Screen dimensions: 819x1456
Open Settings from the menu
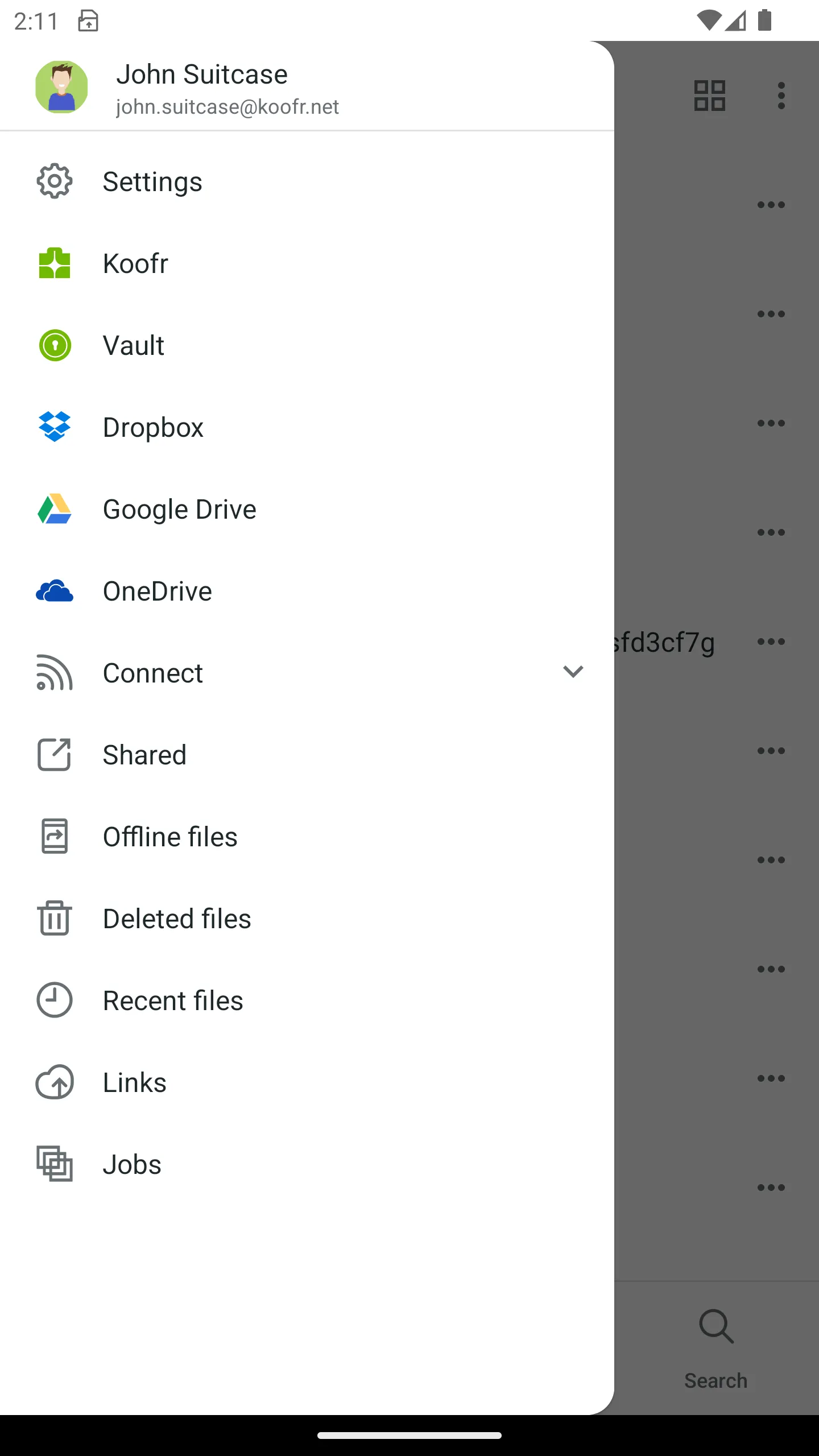click(x=152, y=181)
